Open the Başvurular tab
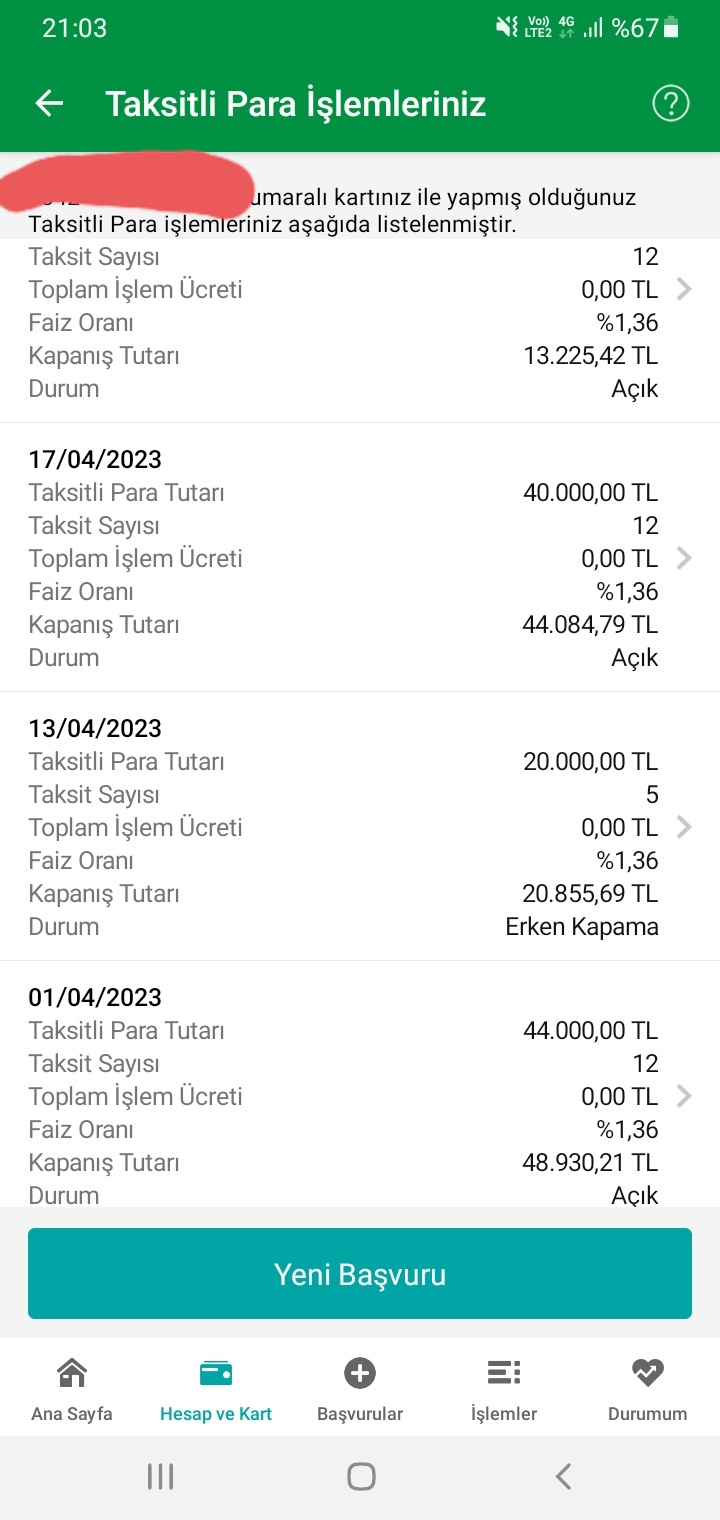Screen dimensions: 720x1520 coord(360,1389)
